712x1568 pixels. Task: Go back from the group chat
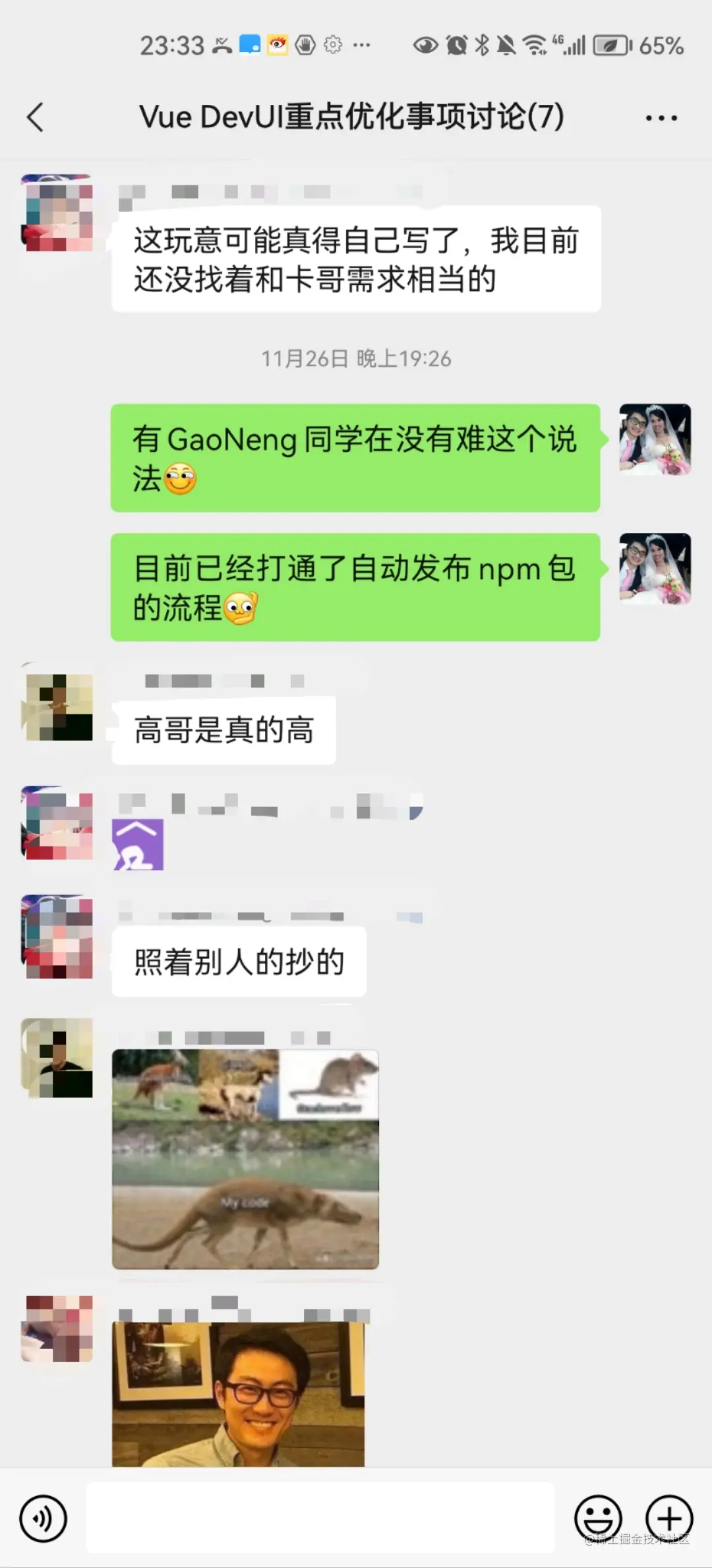coord(36,117)
